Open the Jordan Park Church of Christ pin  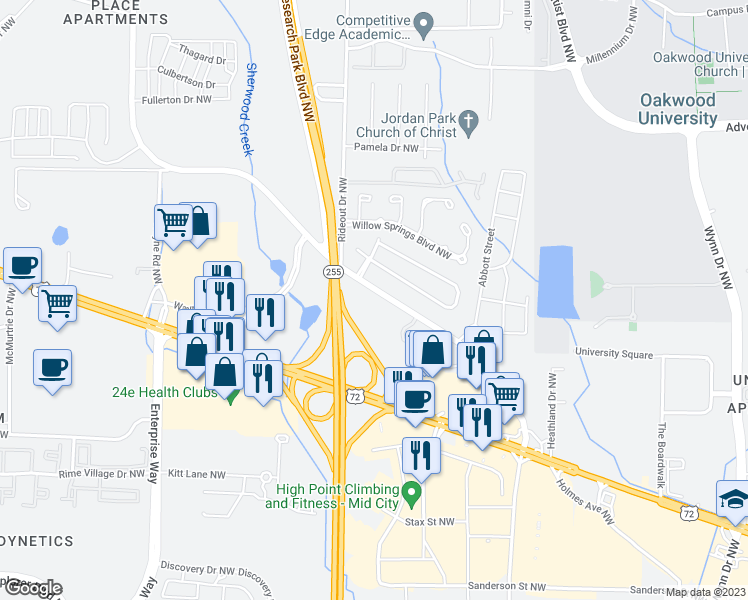pyautogui.click(x=469, y=124)
